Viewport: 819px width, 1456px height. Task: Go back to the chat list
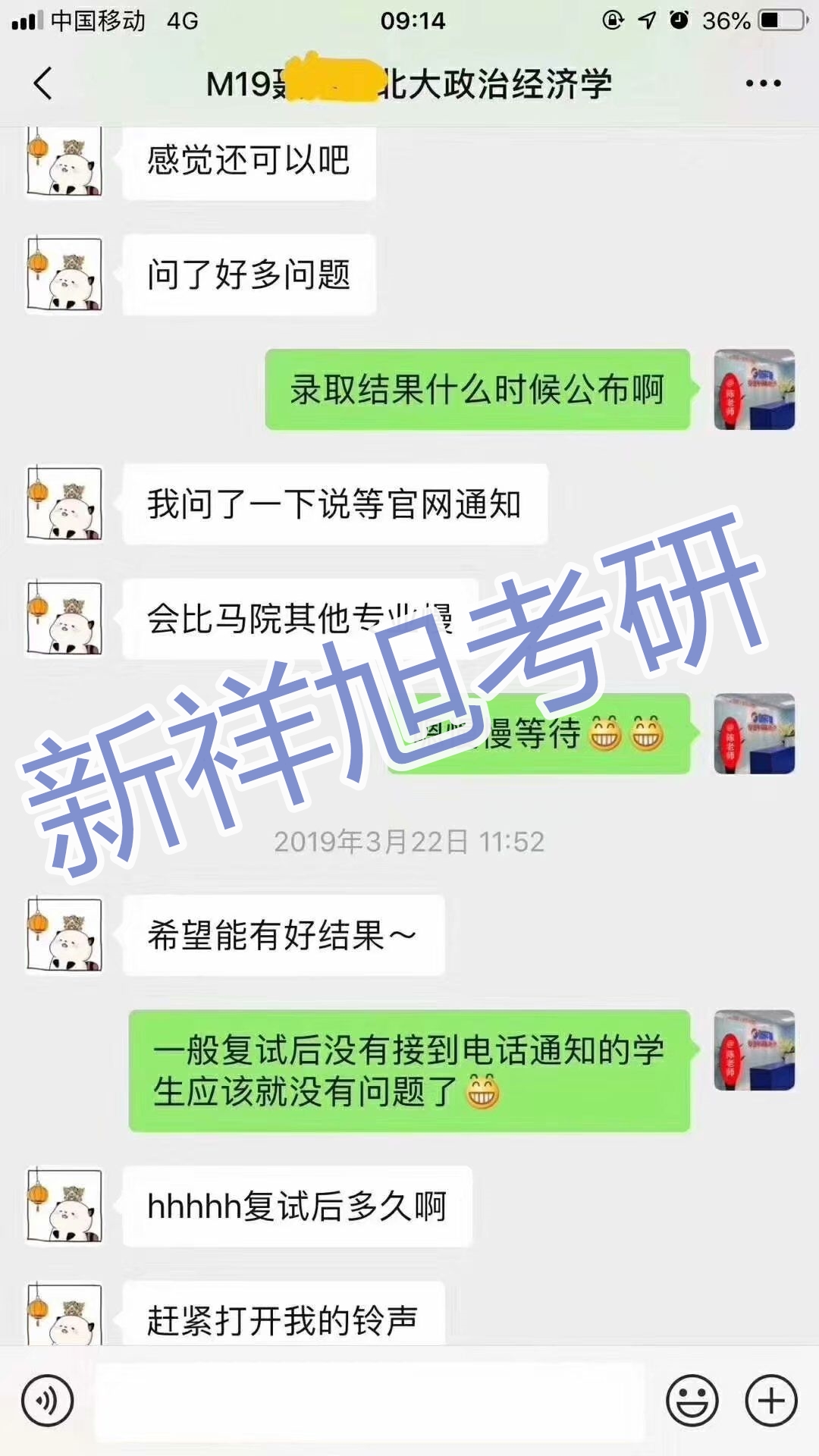tap(44, 83)
